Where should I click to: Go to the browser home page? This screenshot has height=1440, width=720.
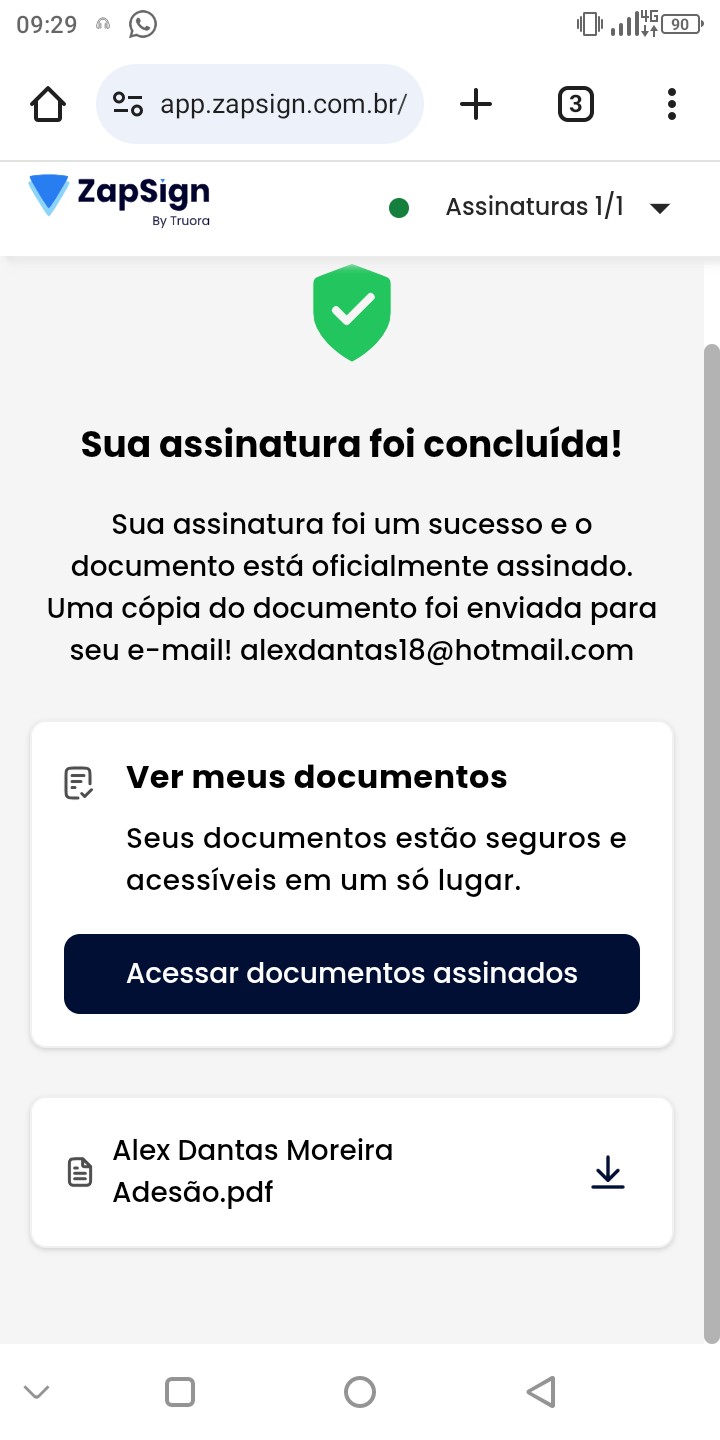click(48, 104)
